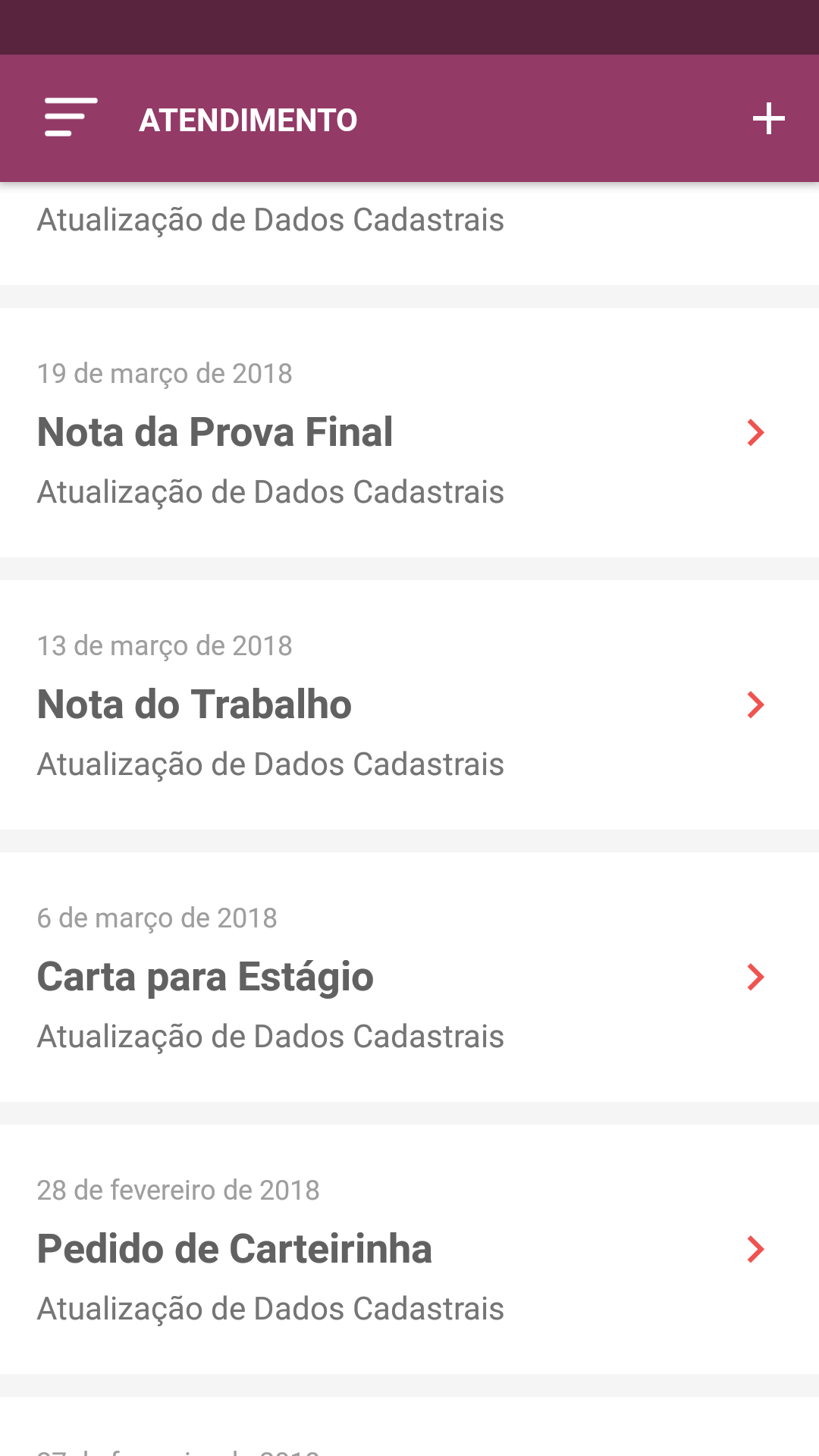The width and height of the screenshot is (819, 1456).
Task: Open the Carta para Estágio request
Action: [x=409, y=977]
